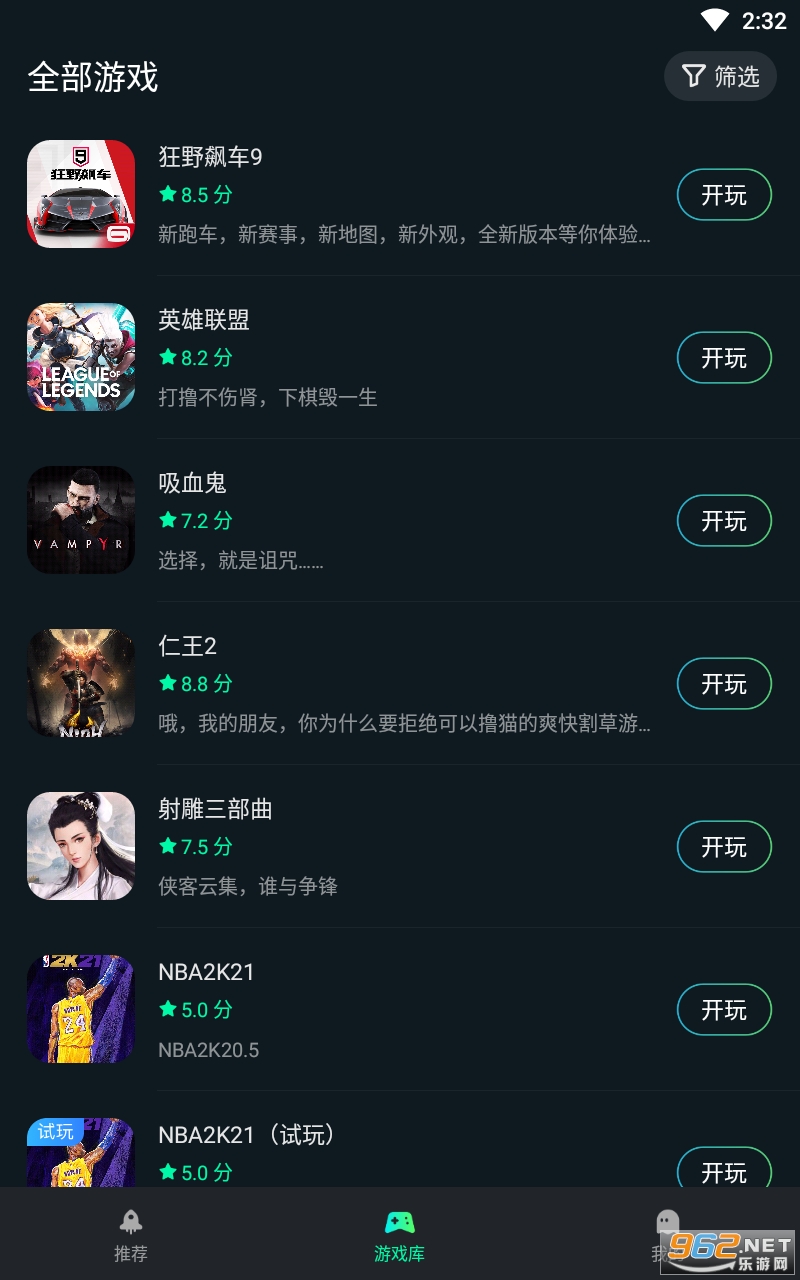
Task: Start playing 狂野飙车9 with 开玩
Action: tap(724, 195)
